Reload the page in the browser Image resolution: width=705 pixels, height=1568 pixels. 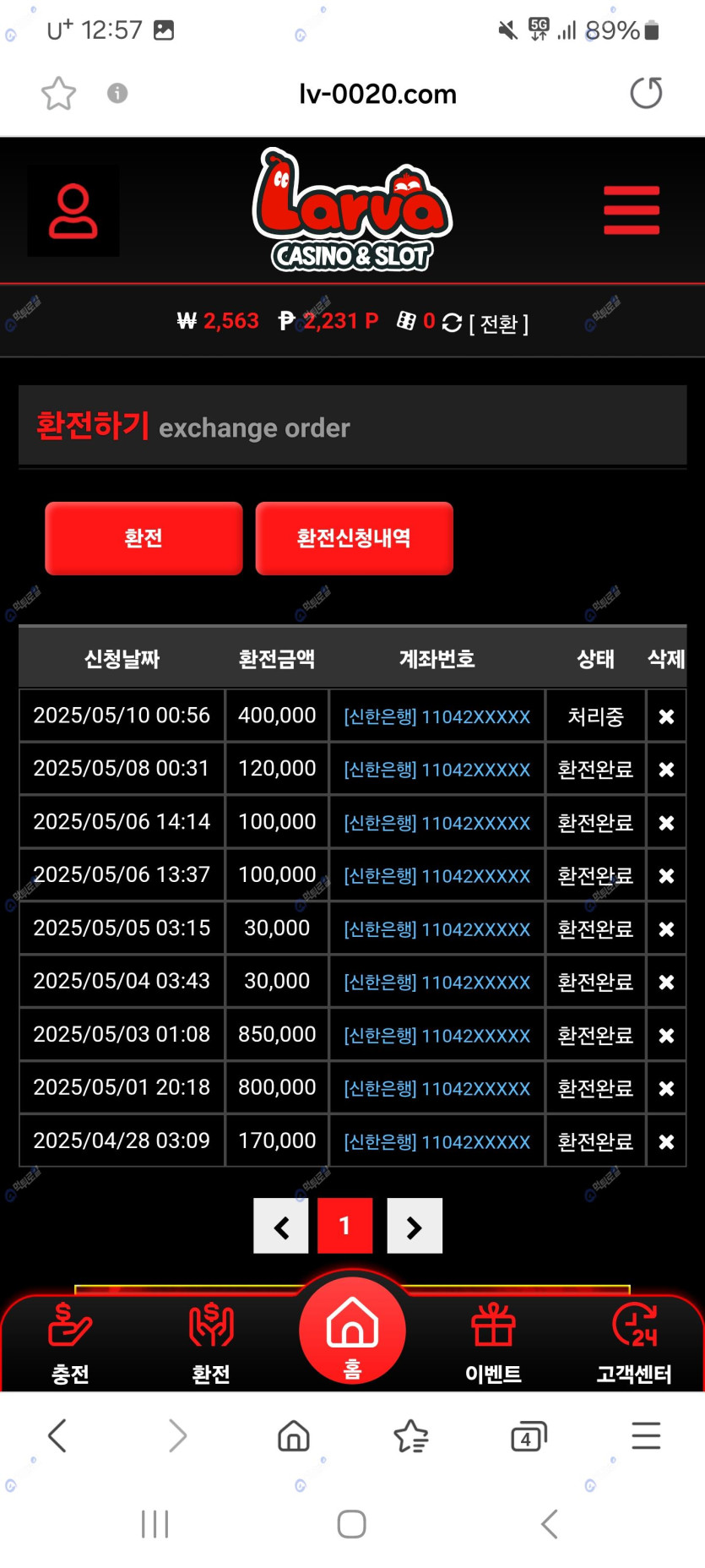pyautogui.click(x=646, y=93)
